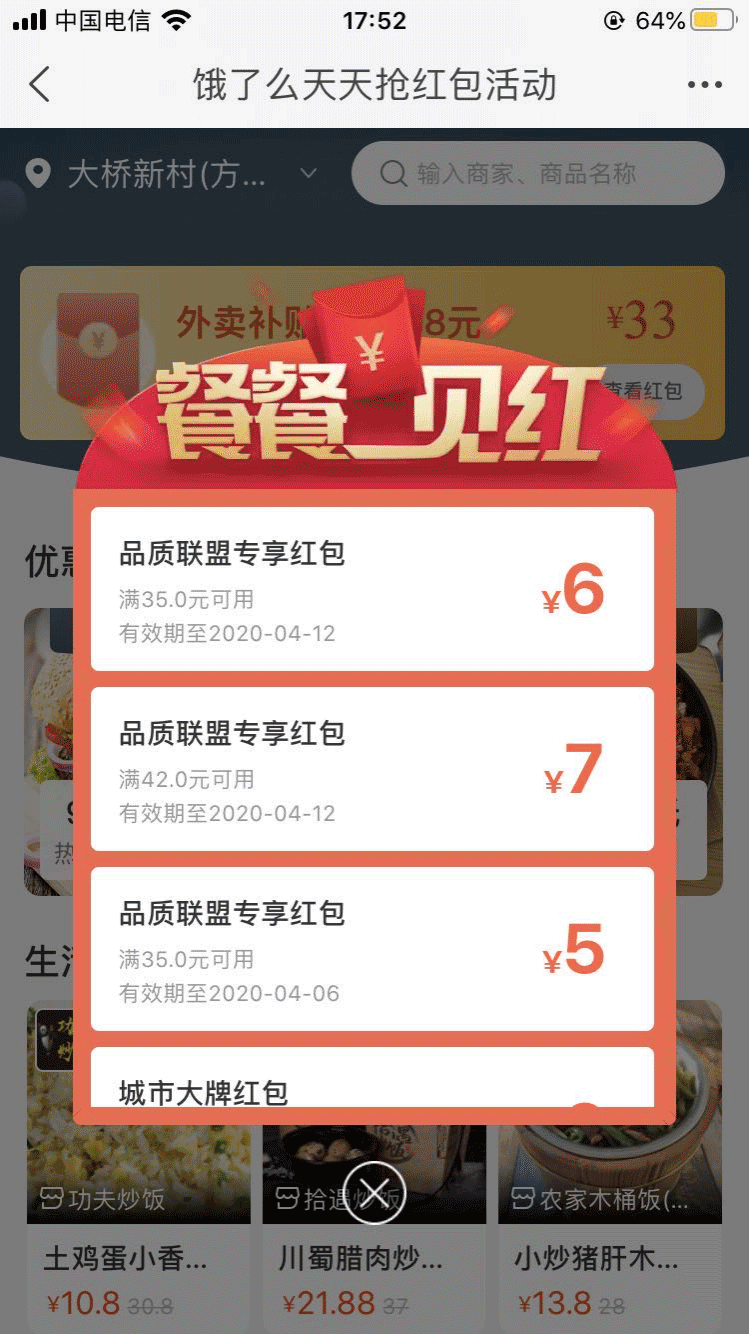
Task: Select the ¥6 品质联盟专享红包 coupon
Action: [372, 589]
